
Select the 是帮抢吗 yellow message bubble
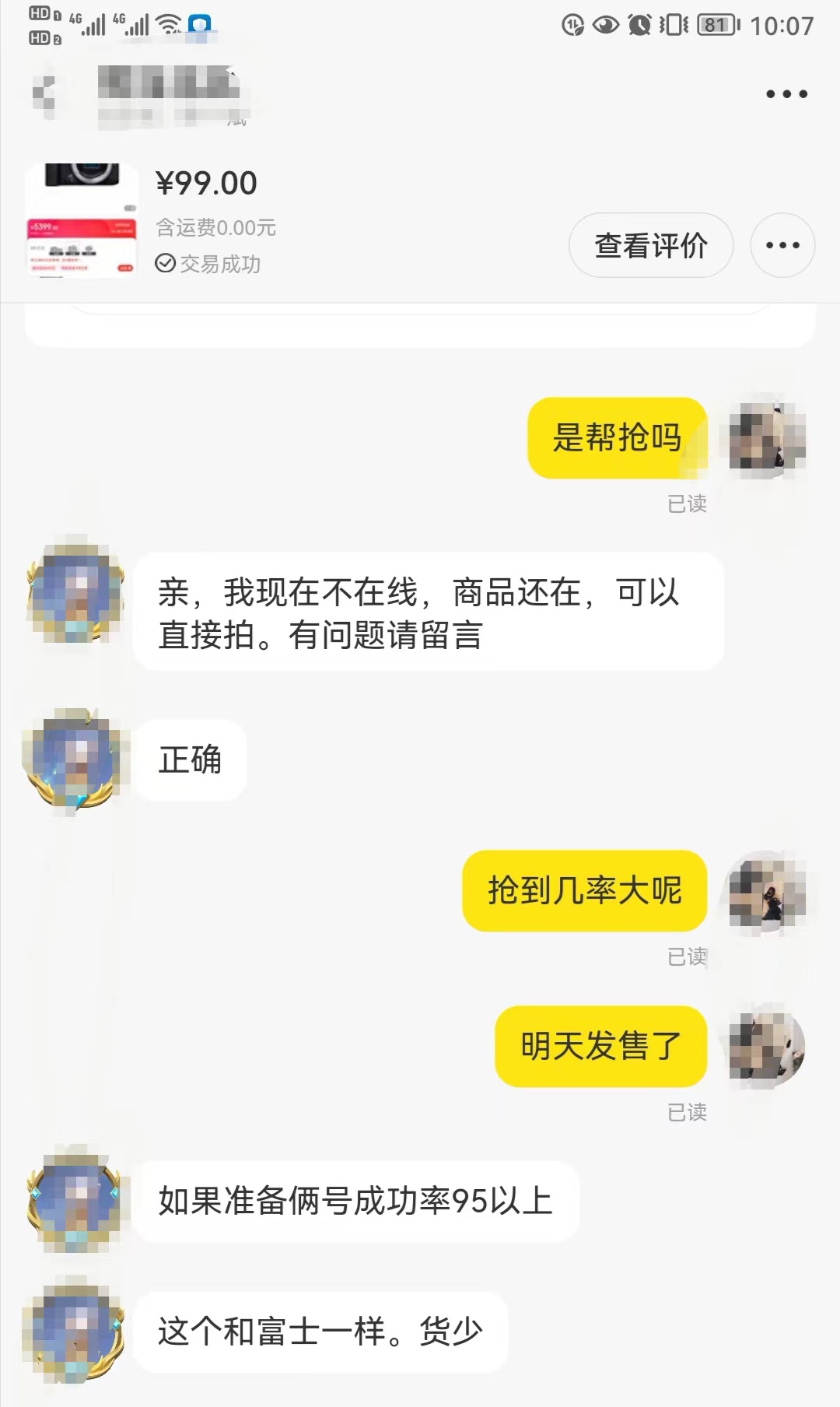(618, 437)
